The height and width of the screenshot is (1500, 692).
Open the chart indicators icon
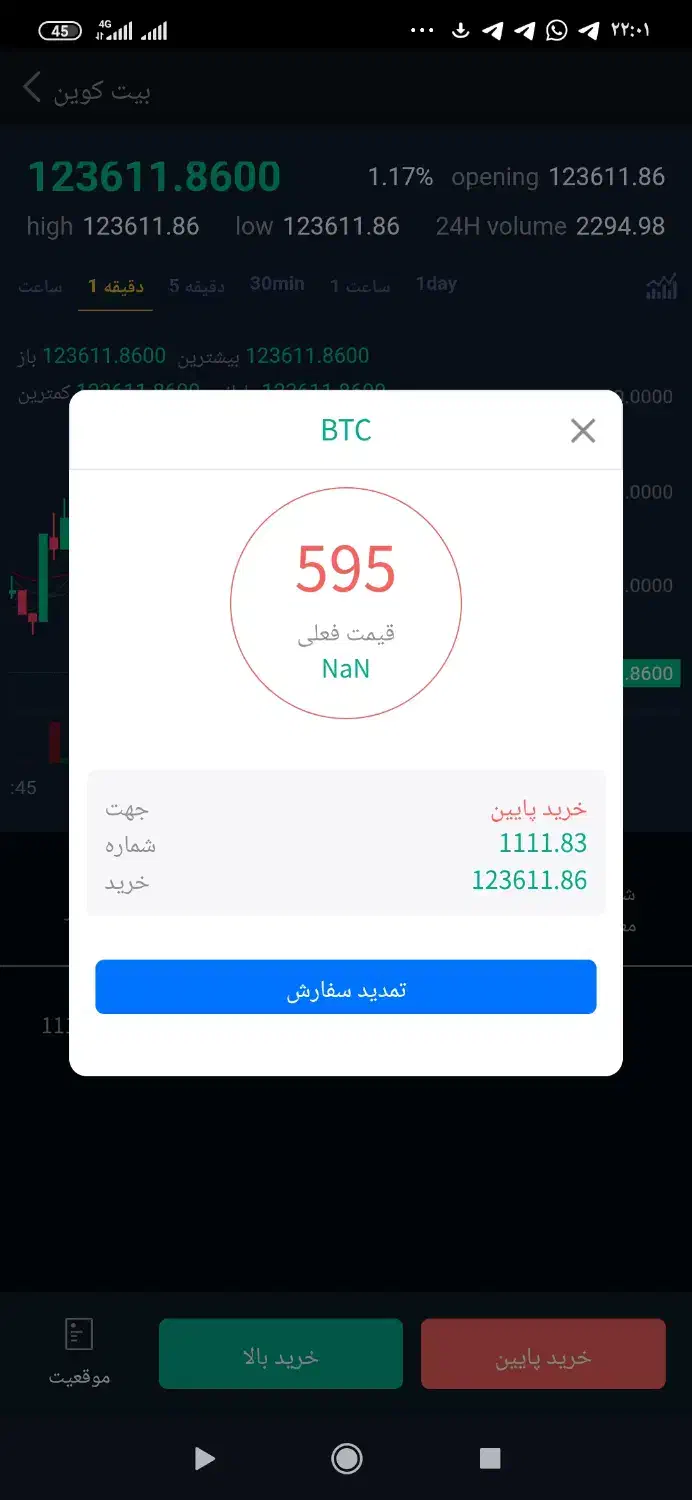pos(661,288)
